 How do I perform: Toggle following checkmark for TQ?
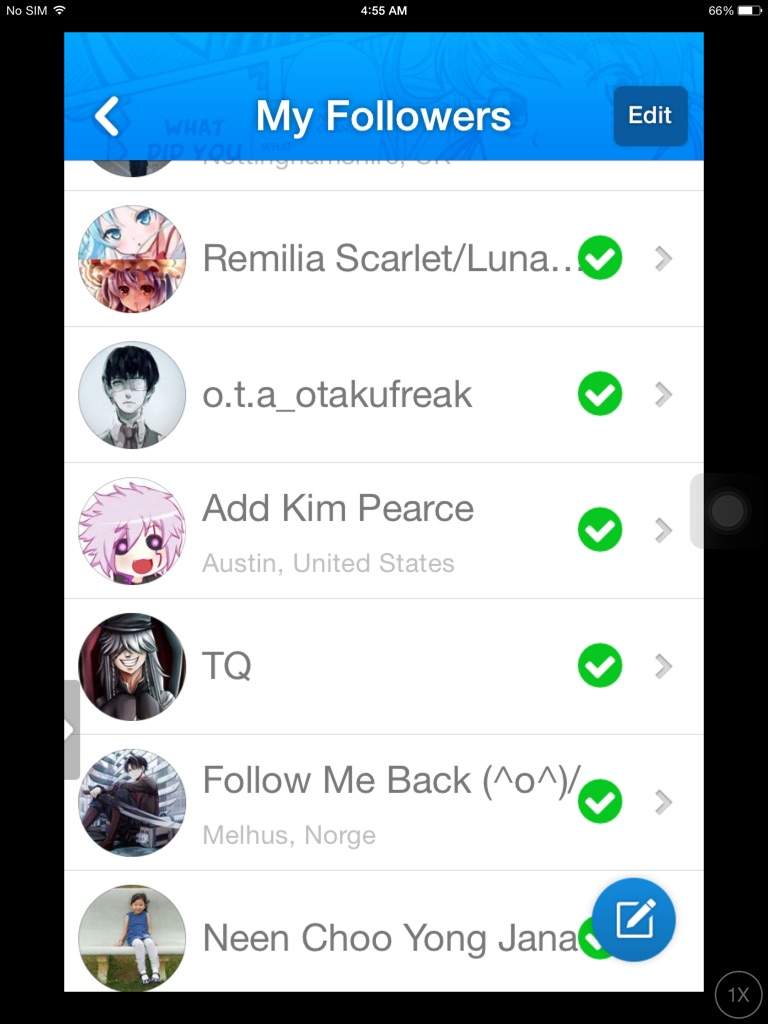tap(600, 666)
